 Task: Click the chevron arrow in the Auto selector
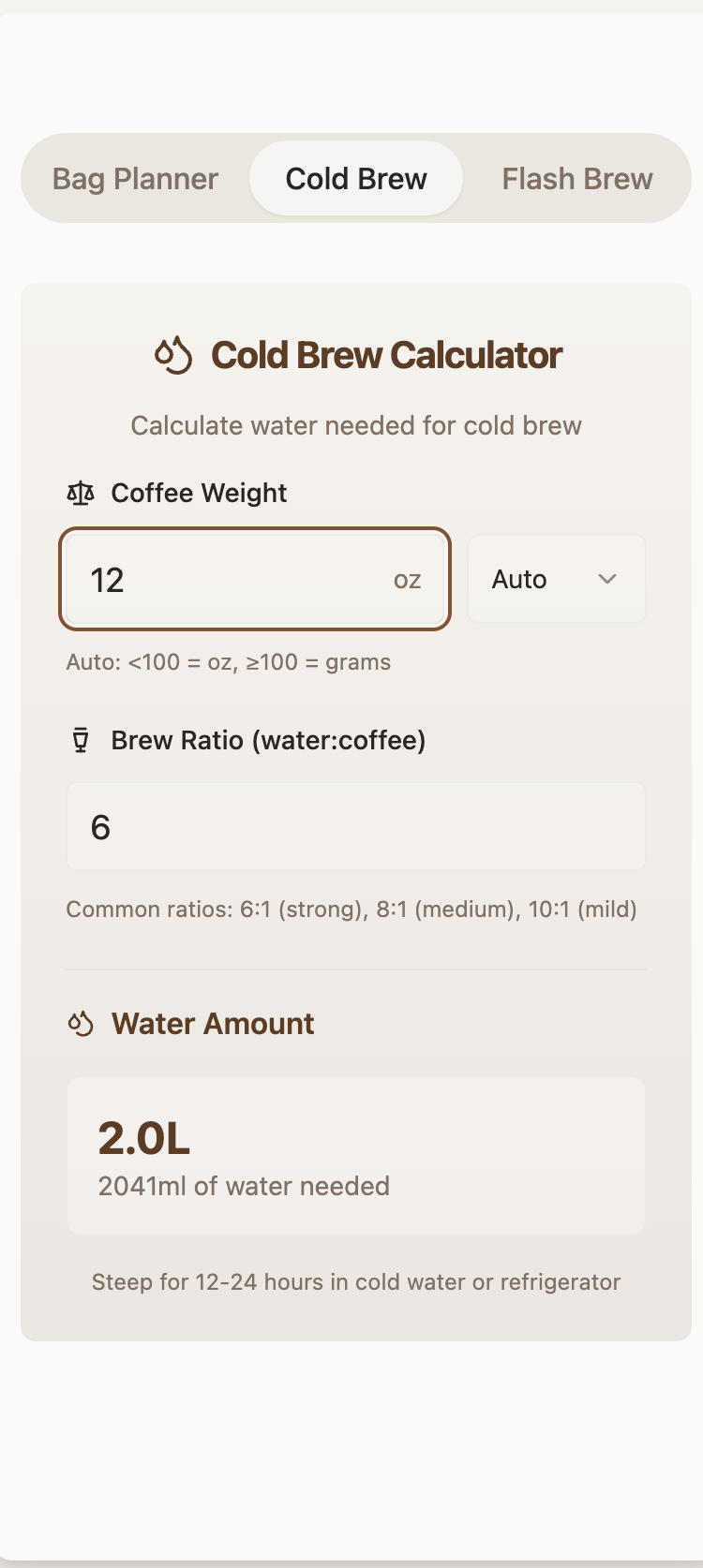coord(606,579)
